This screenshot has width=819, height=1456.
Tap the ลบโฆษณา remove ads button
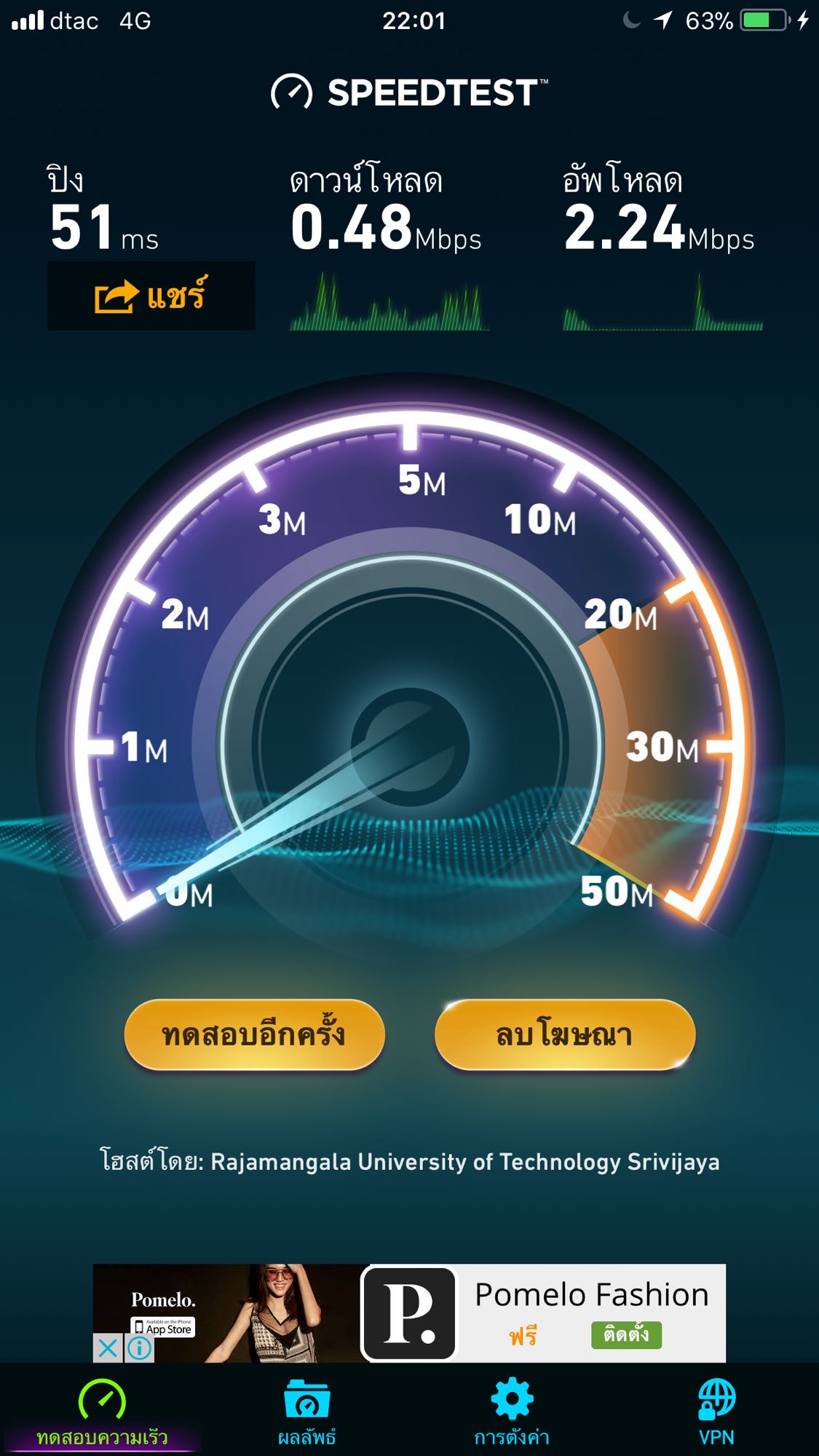tap(564, 1034)
